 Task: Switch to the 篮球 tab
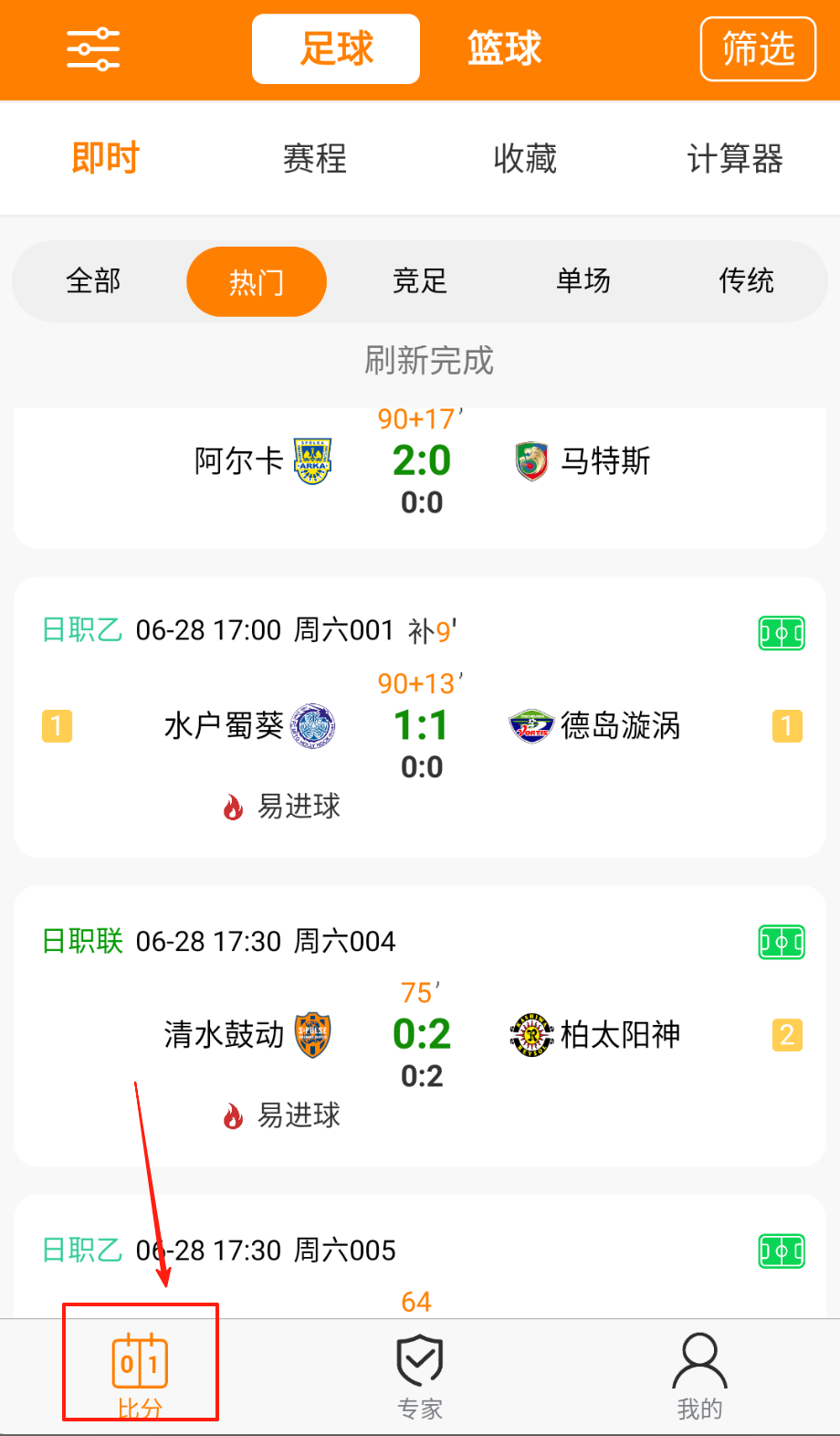[x=504, y=49]
